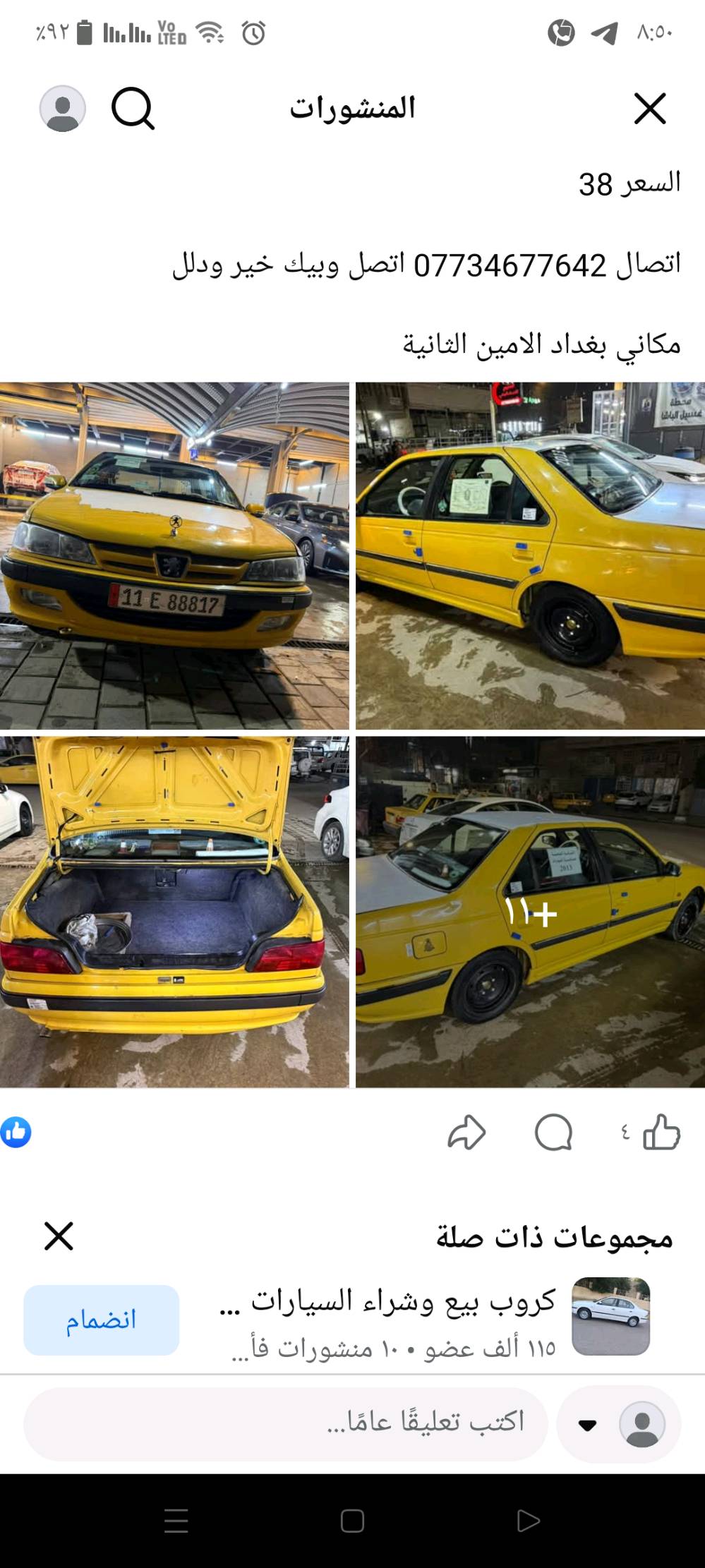The height and width of the screenshot is (1568, 705).
Task: Open the front-view photo with the license plate
Action: point(174,555)
